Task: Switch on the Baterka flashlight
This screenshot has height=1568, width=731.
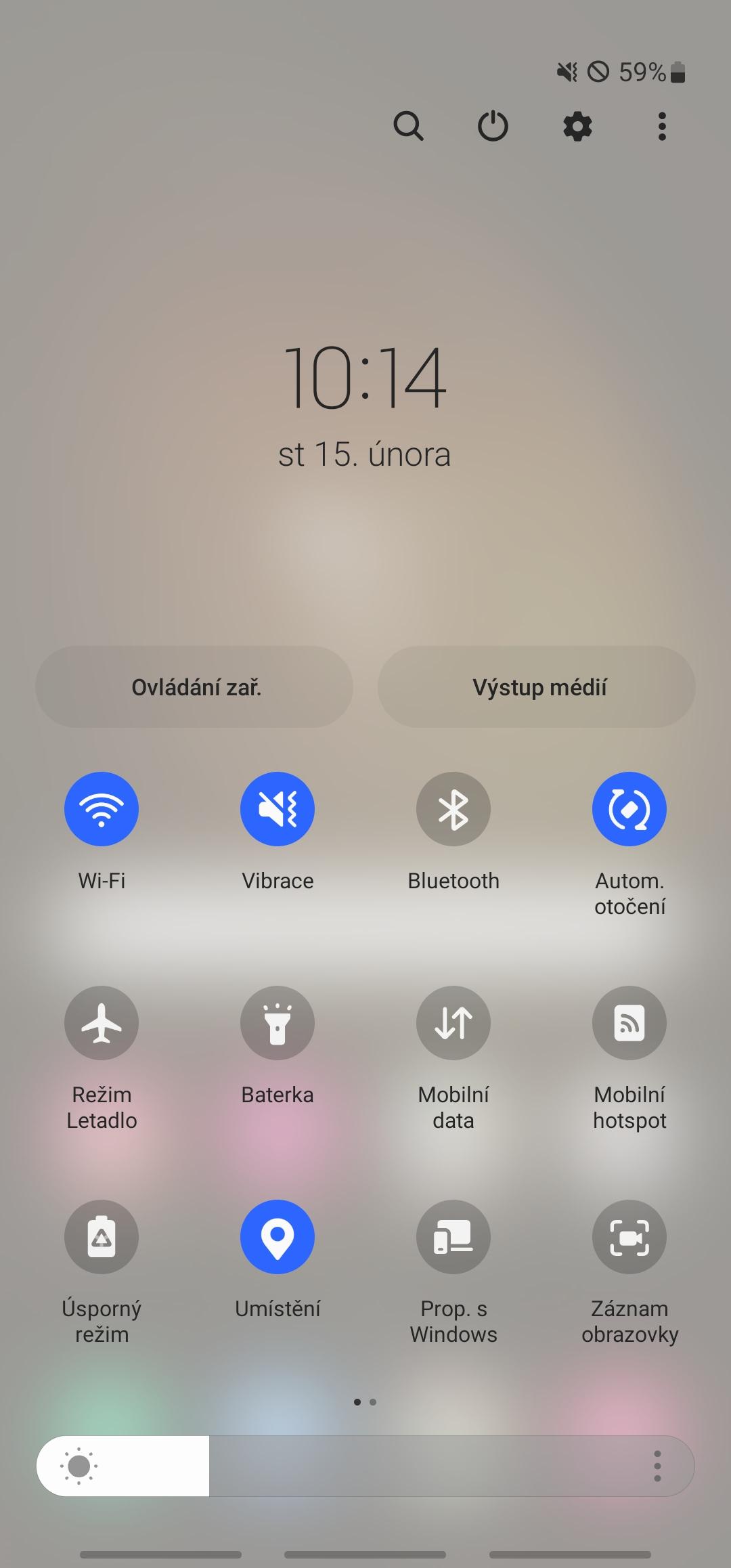Action: pyautogui.click(x=278, y=1023)
